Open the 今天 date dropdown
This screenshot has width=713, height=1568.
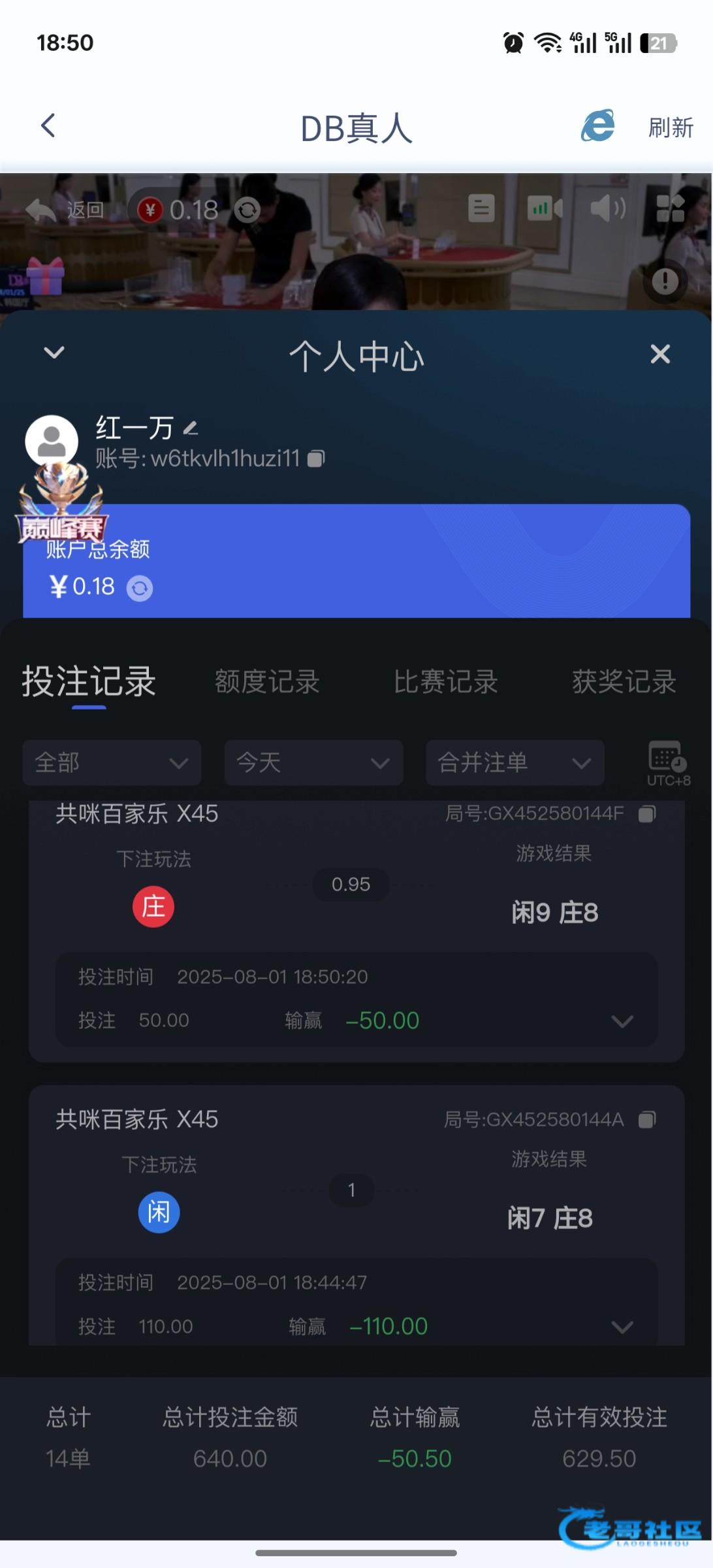[x=313, y=762]
